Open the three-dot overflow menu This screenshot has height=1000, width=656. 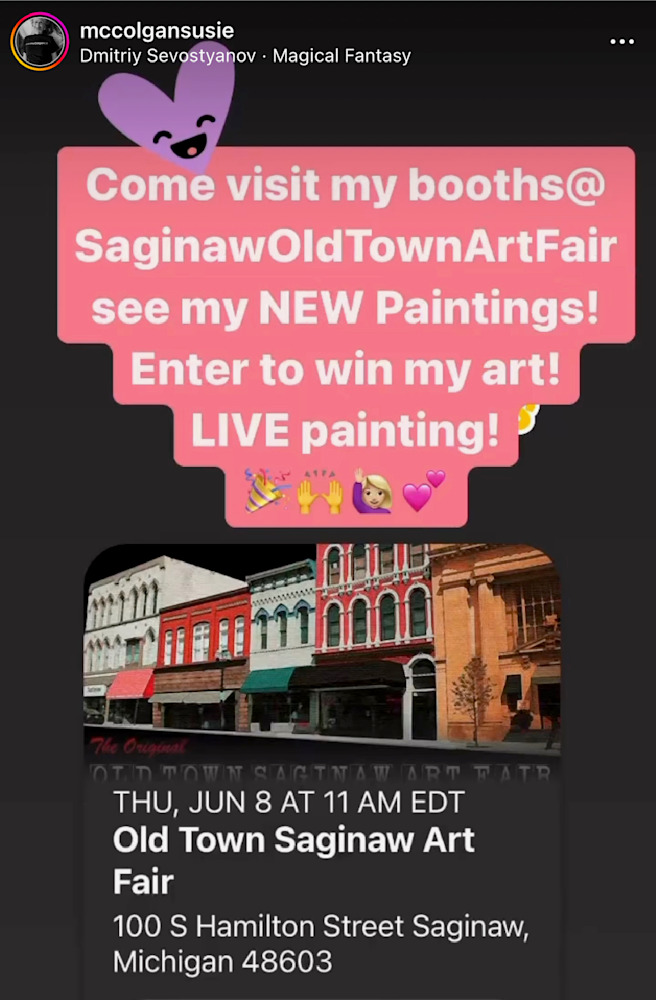pyautogui.click(x=621, y=42)
